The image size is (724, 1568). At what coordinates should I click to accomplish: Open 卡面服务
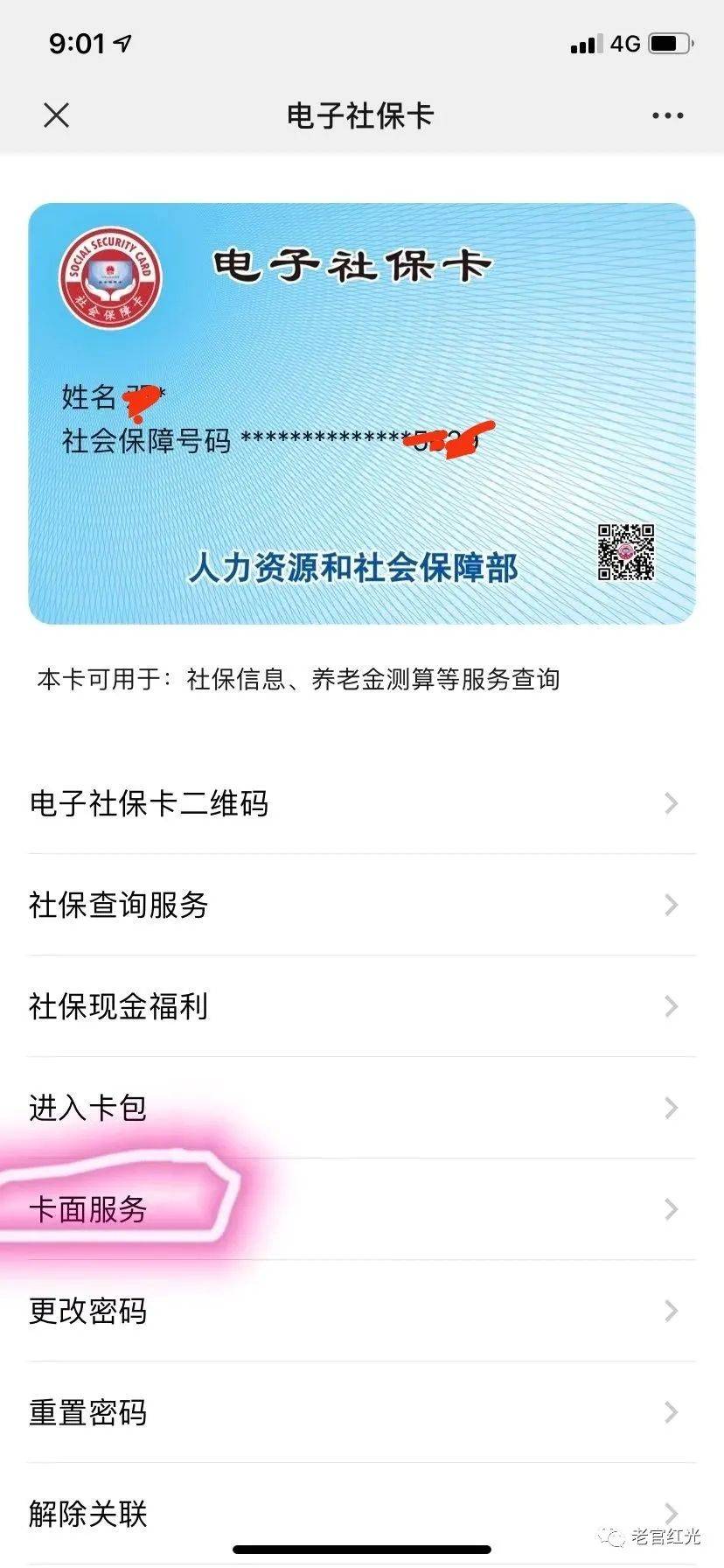tap(362, 1209)
